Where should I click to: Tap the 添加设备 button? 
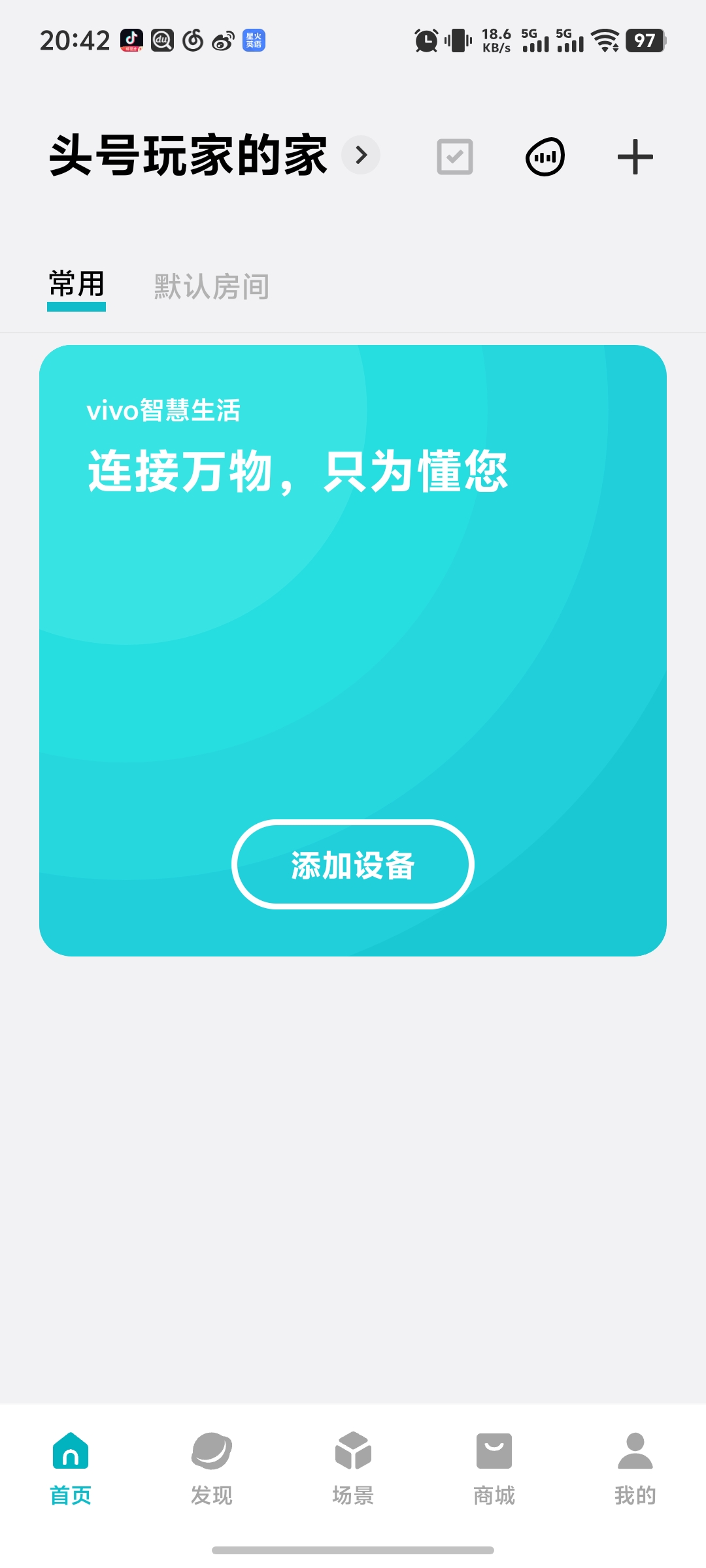pyautogui.click(x=353, y=864)
